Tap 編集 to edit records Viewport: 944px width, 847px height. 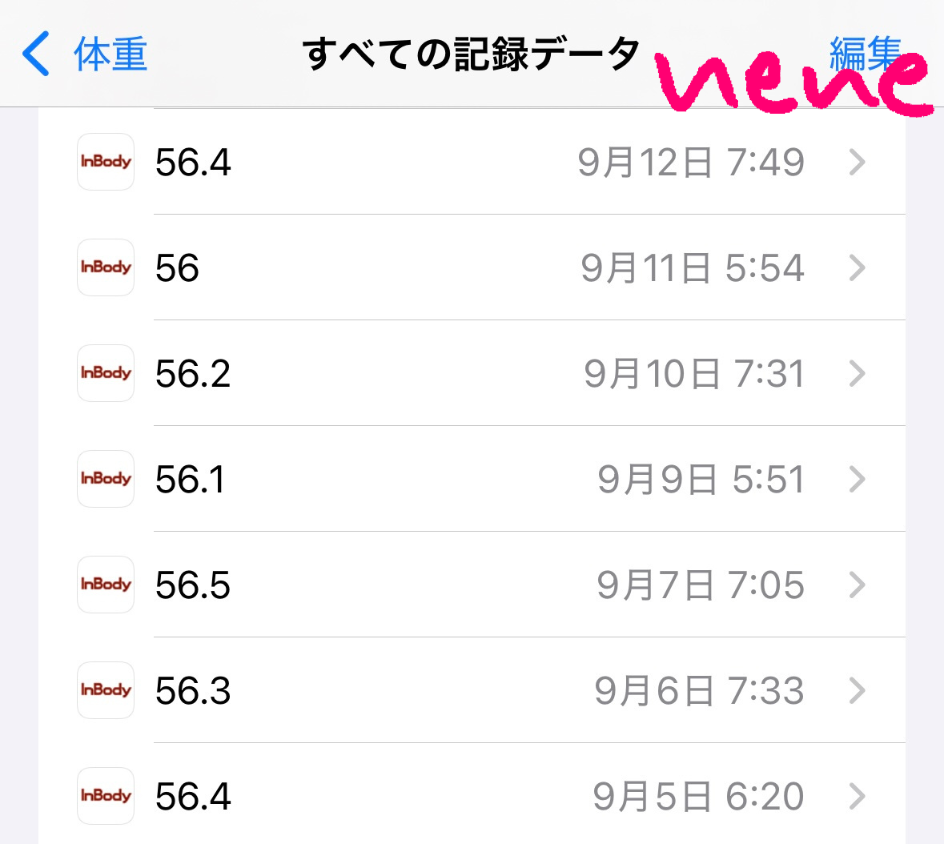tap(865, 52)
